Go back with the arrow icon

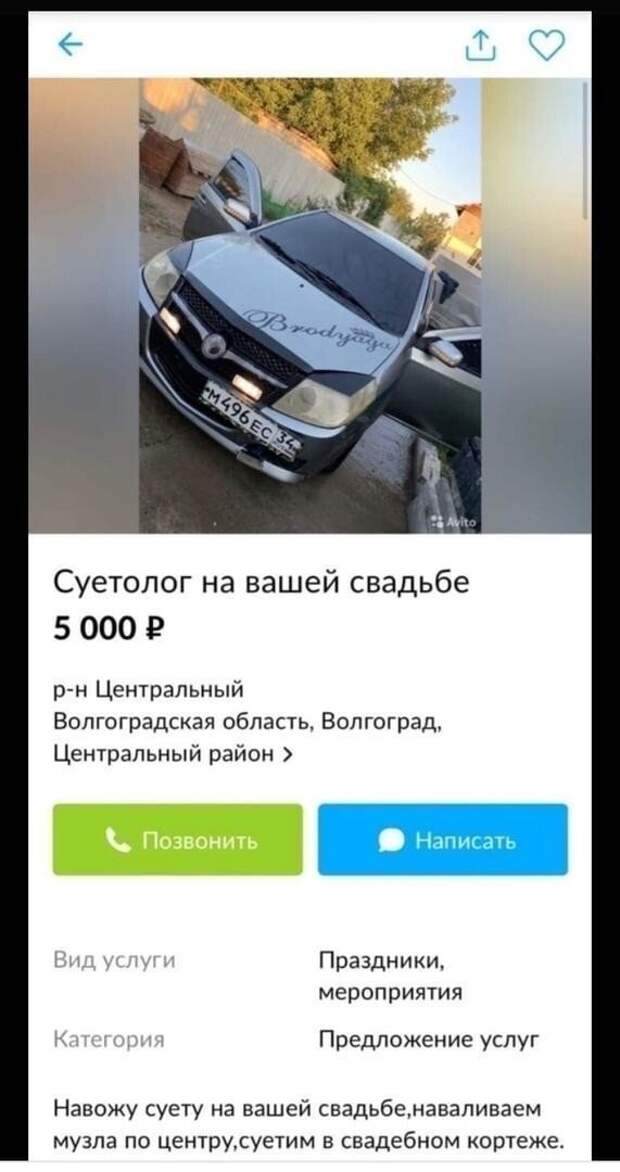pos(70,46)
